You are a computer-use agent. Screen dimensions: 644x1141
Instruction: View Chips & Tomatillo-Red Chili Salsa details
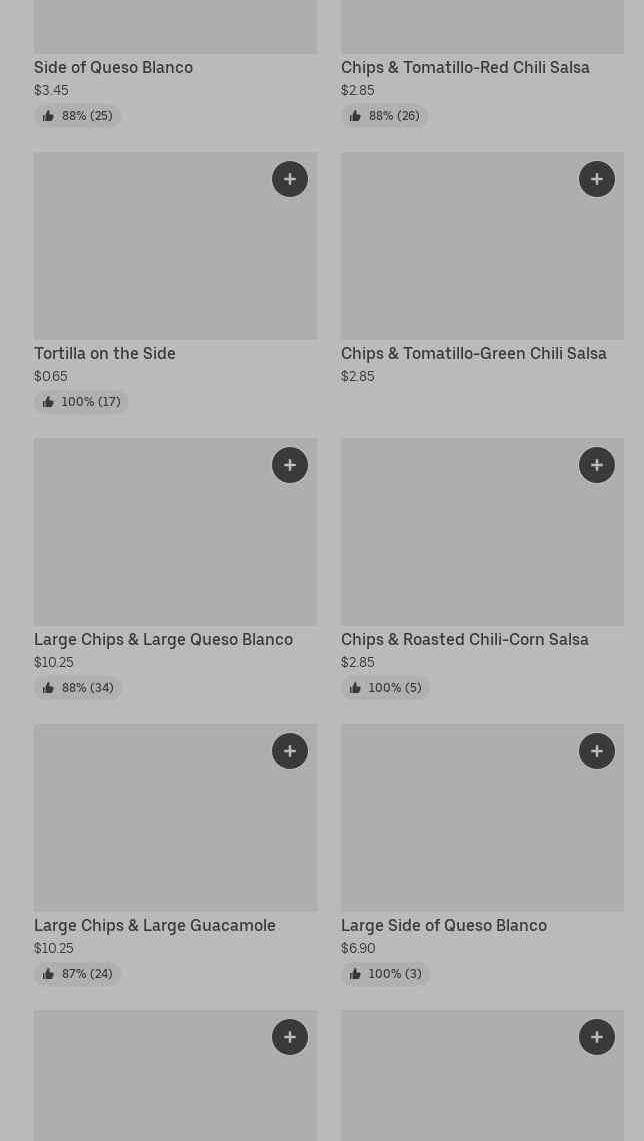pyautogui.click(x=465, y=68)
